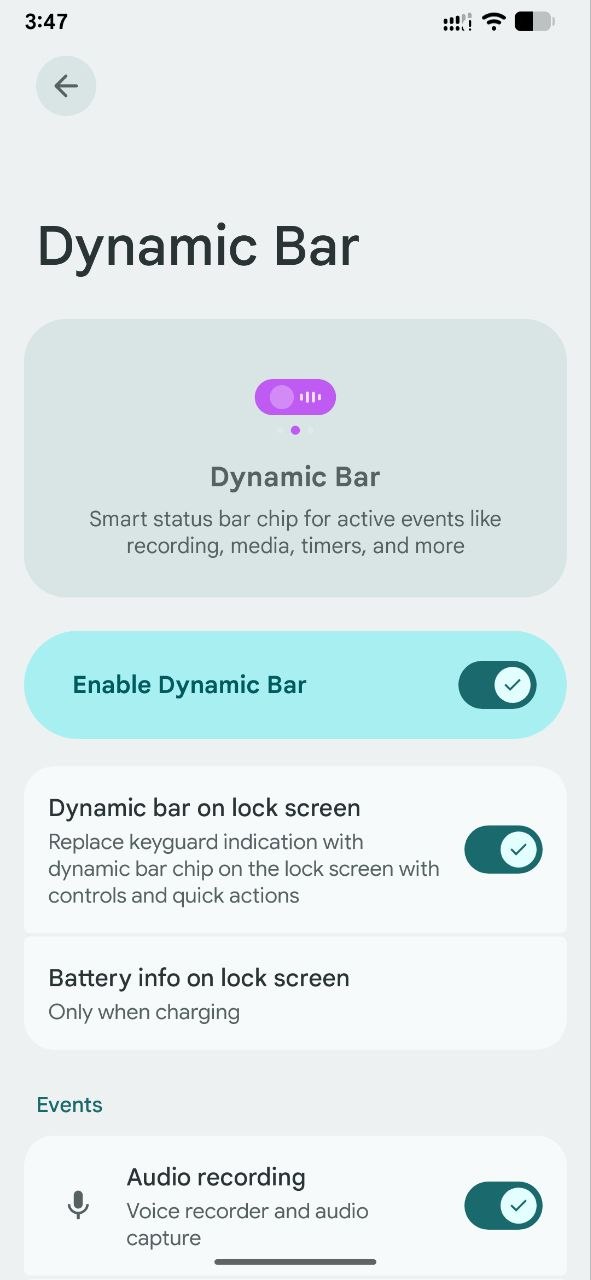Disable Dynamic bar on lock screen

click(503, 850)
